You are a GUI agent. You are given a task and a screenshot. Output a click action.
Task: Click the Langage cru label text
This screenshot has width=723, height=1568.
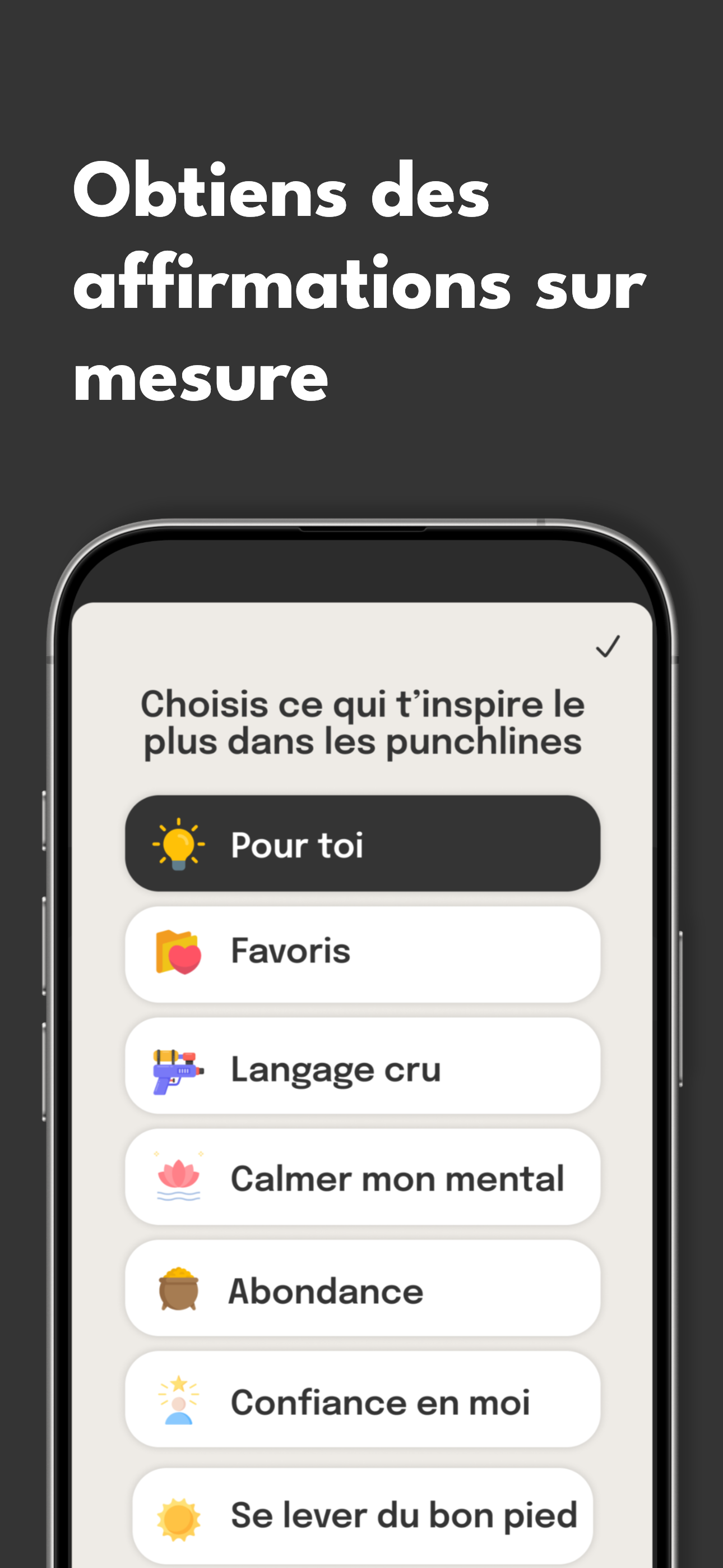(x=335, y=1068)
